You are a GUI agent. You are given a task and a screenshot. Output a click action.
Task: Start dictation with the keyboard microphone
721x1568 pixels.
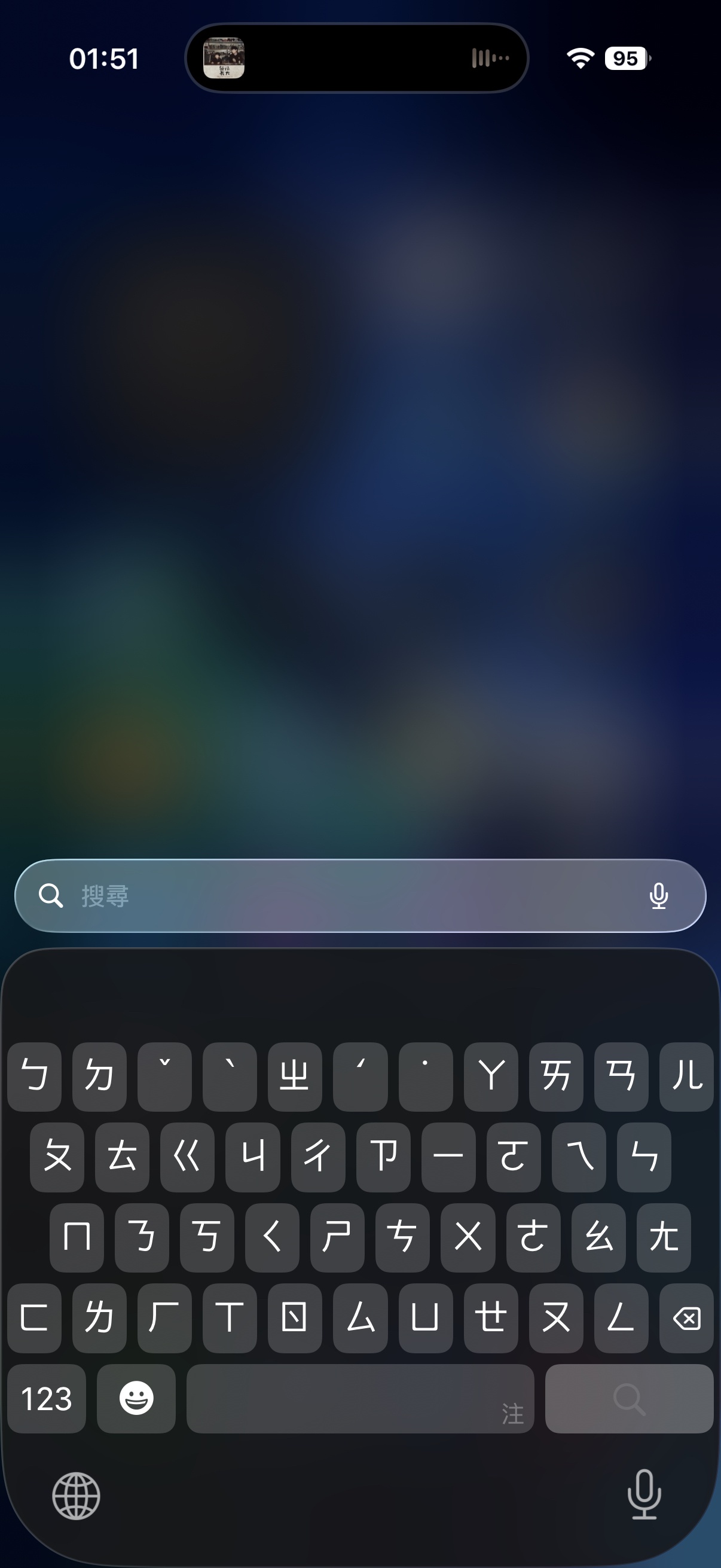(644, 1494)
